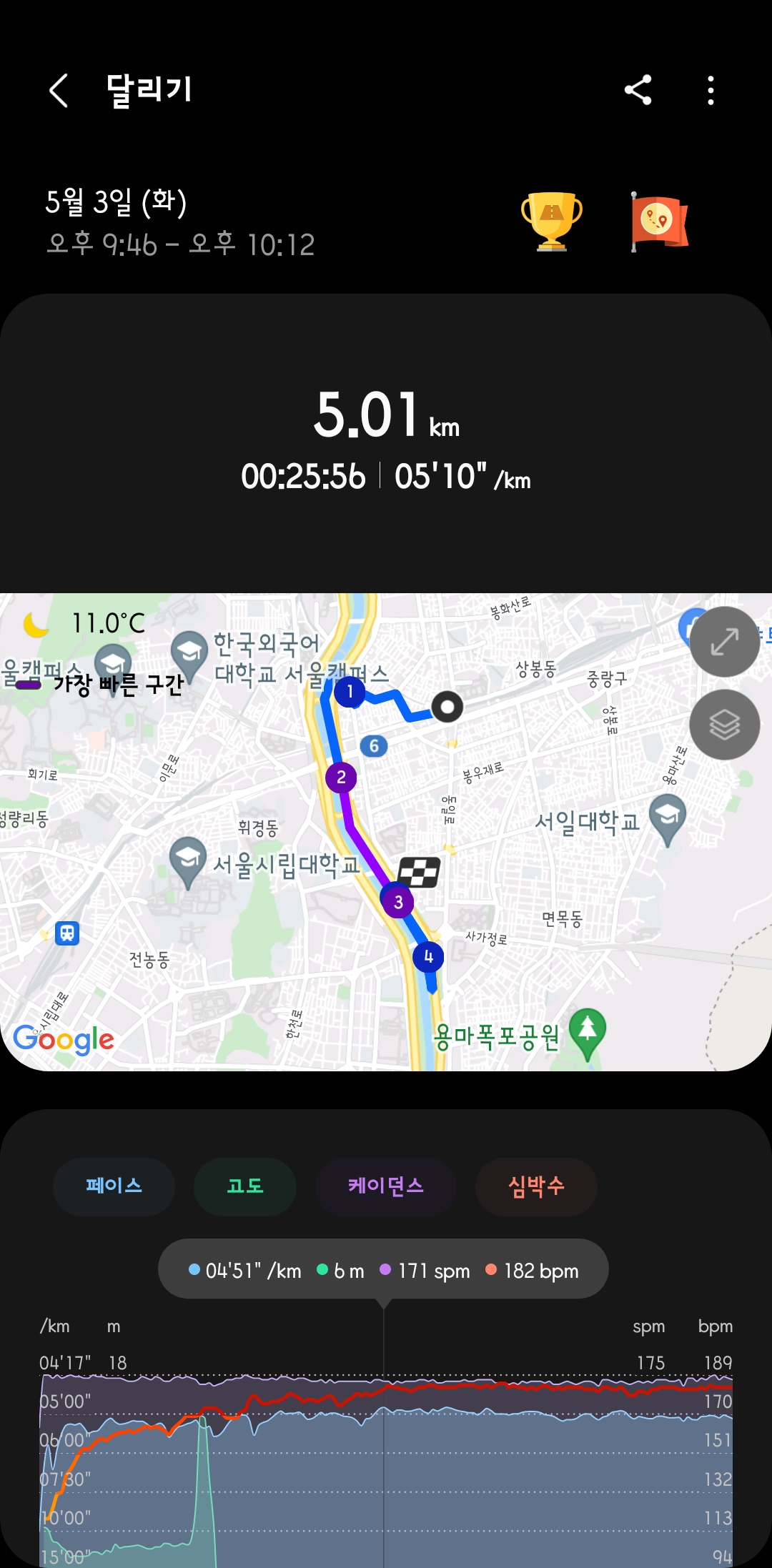Share this running workout
This screenshot has width=772, height=1568.
[x=638, y=91]
